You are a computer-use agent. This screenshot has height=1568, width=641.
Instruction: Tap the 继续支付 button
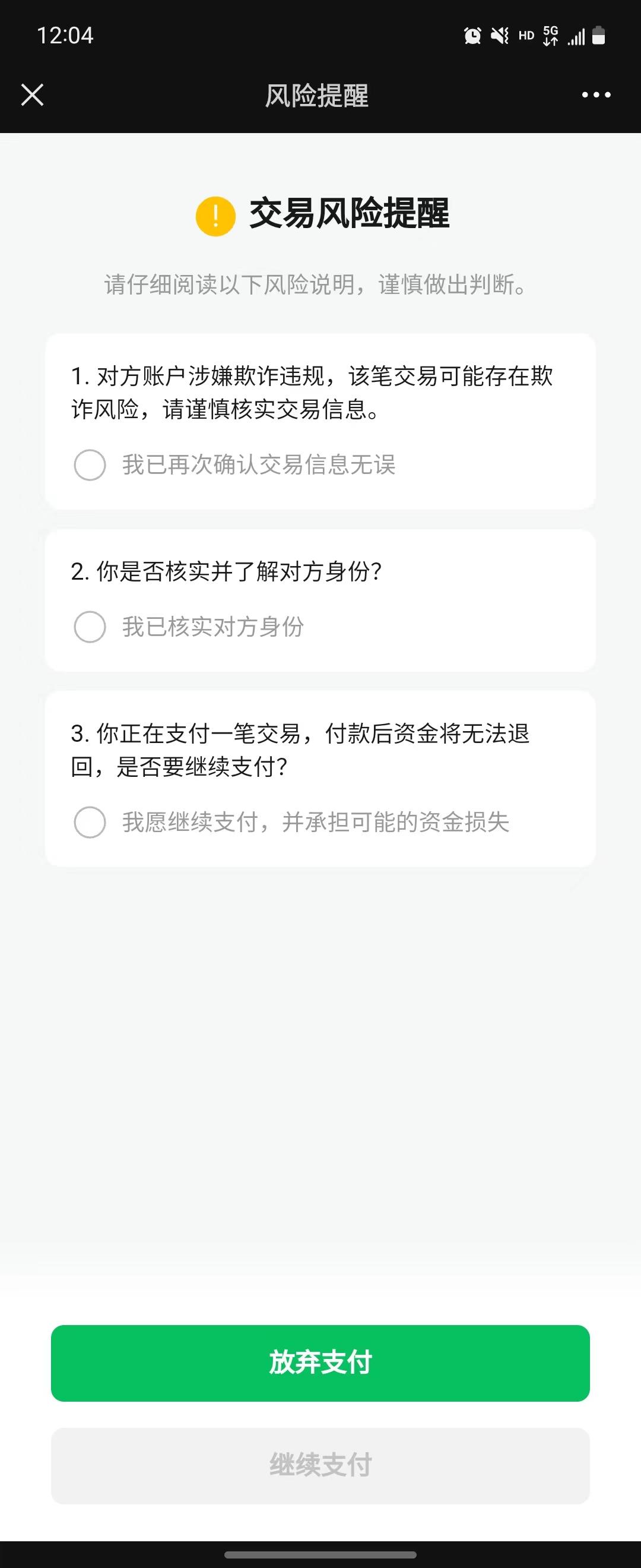tap(320, 1465)
